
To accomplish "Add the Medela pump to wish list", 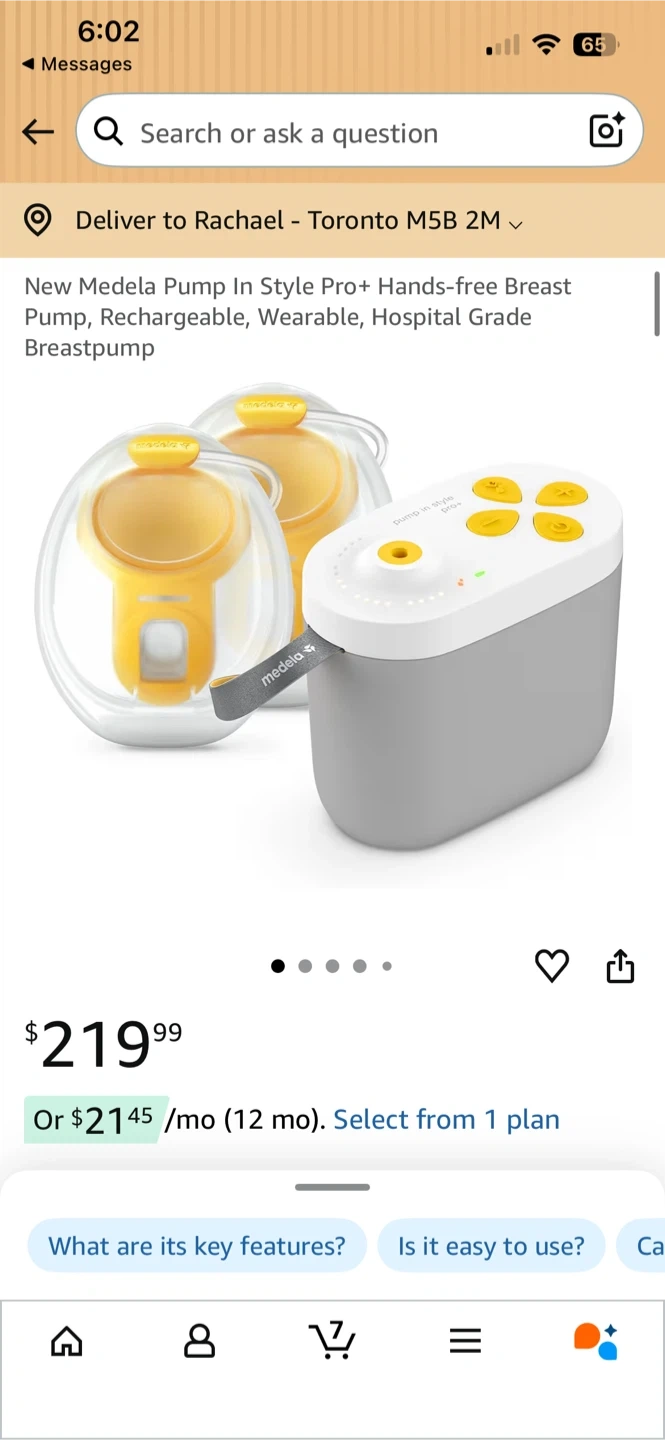I will coord(551,966).
